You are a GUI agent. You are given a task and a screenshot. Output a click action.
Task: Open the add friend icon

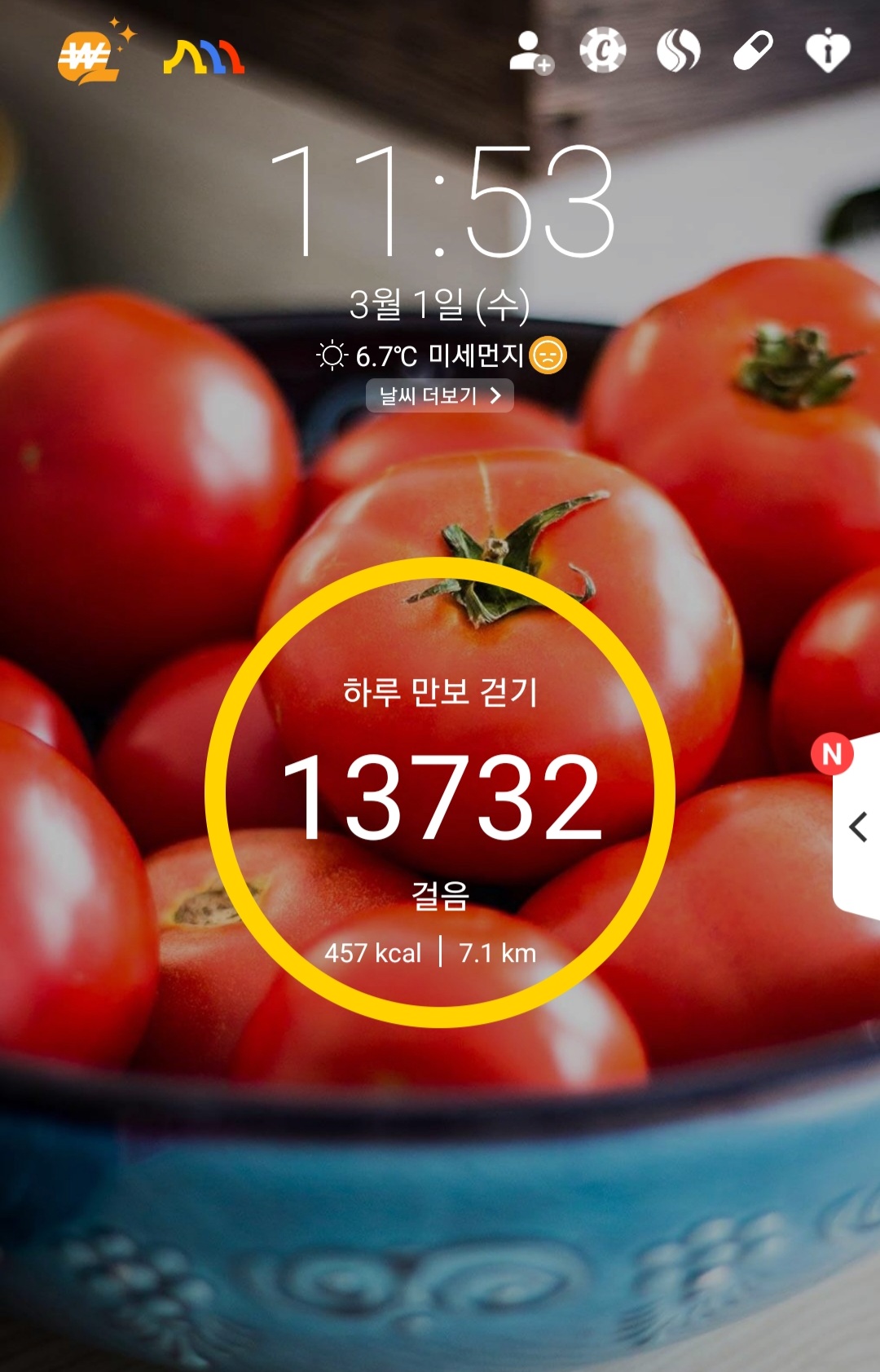pyautogui.click(x=530, y=52)
